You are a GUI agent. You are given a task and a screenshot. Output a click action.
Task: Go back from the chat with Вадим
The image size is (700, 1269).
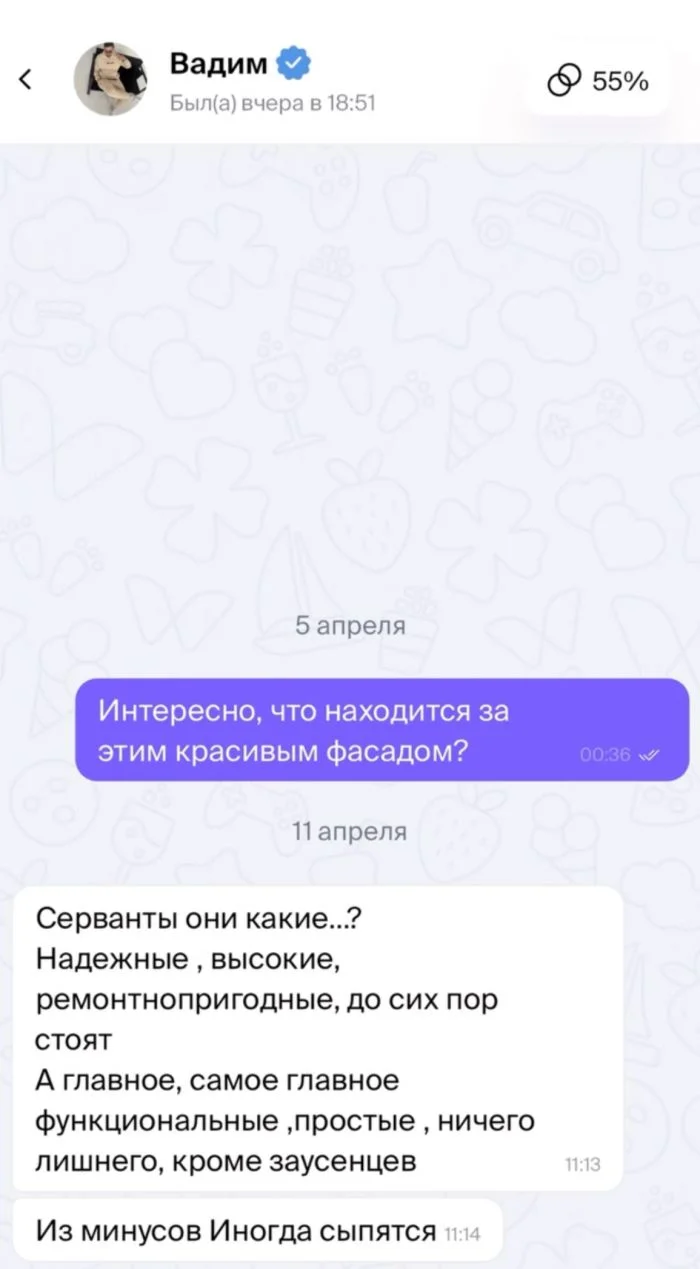(x=27, y=79)
